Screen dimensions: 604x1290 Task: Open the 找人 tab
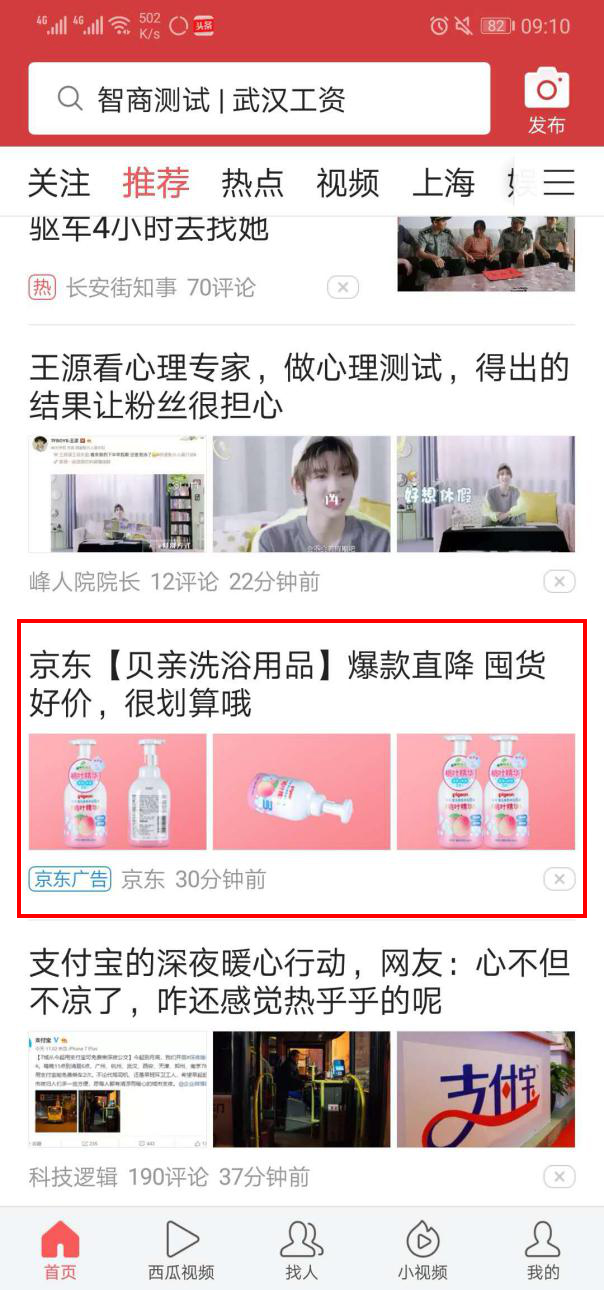tap(301, 1249)
